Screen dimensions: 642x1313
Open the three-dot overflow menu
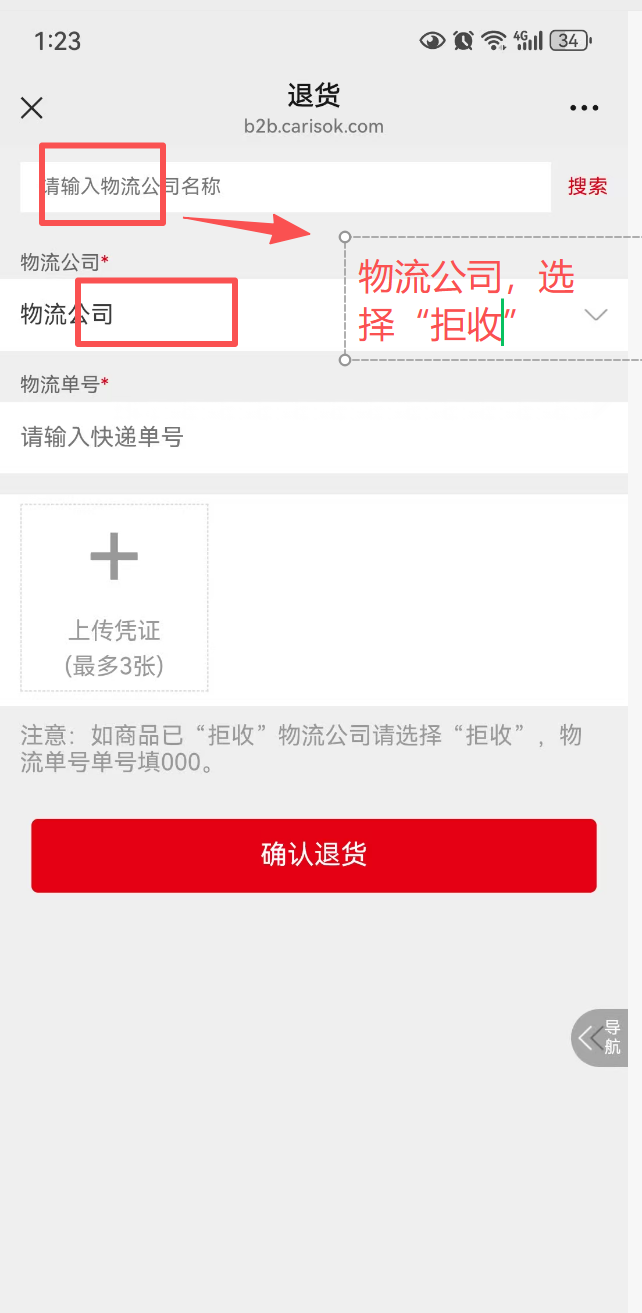tap(584, 108)
